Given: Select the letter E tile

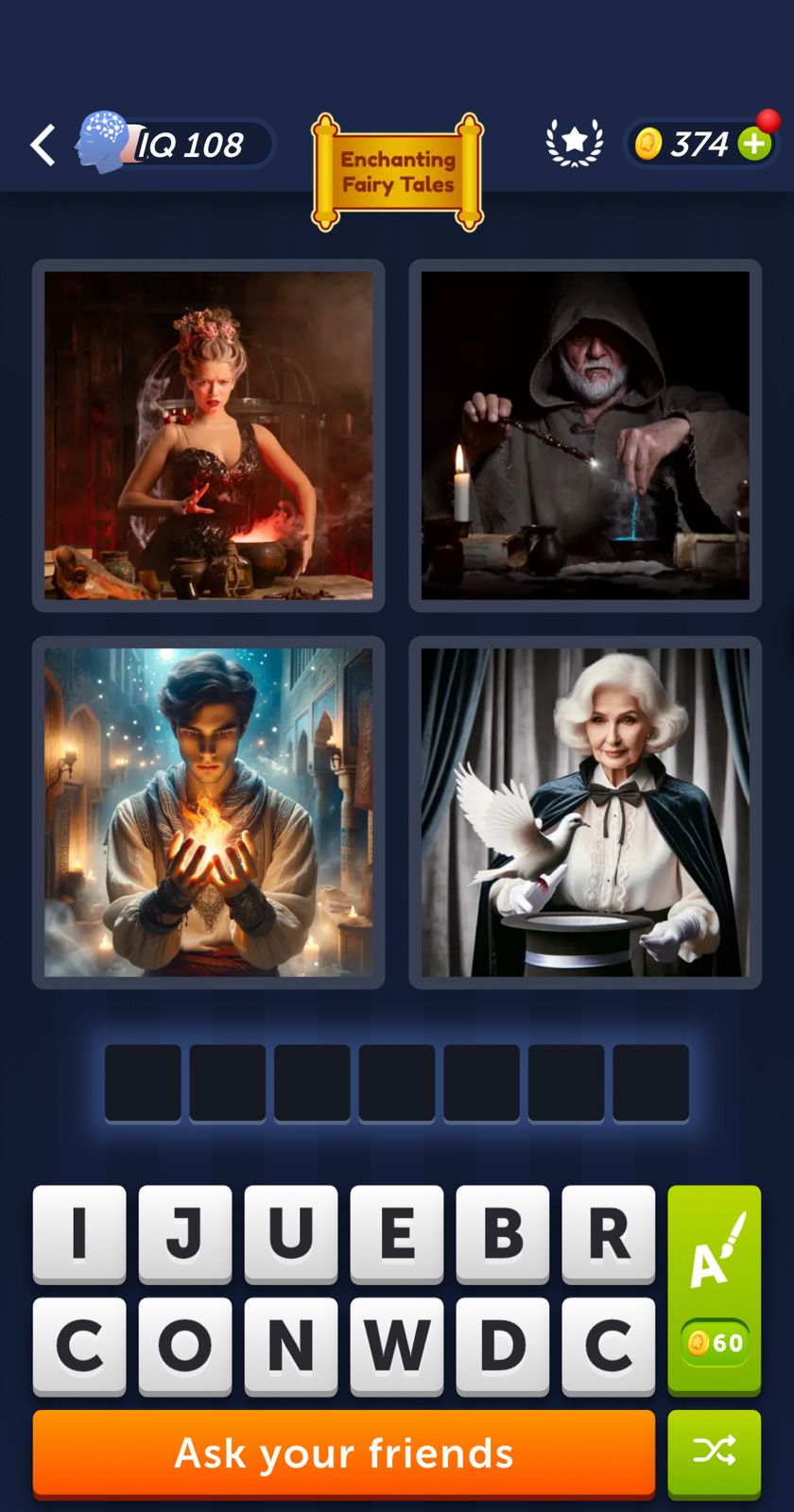Looking at the screenshot, I should [x=397, y=1234].
